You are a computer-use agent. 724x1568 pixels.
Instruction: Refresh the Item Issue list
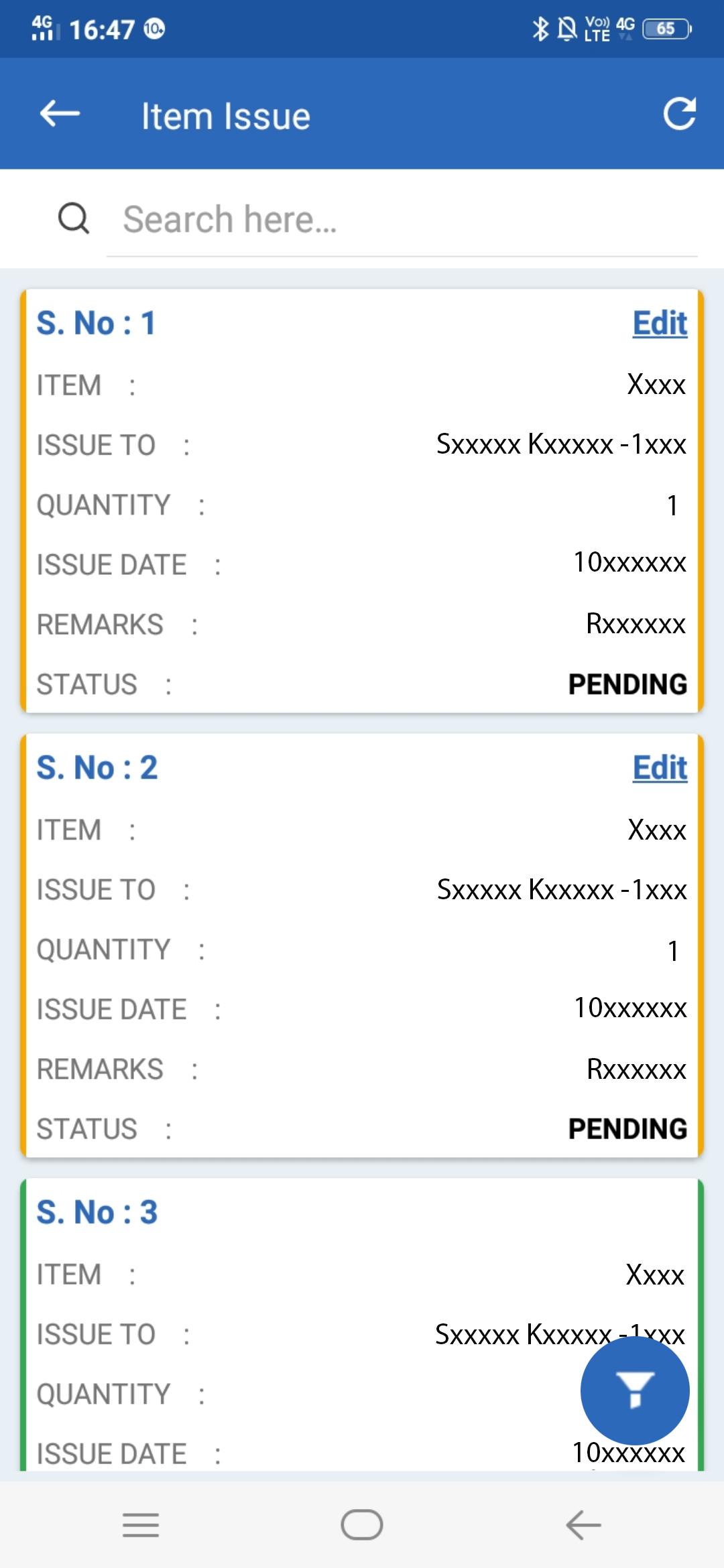(x=679, y=114)
